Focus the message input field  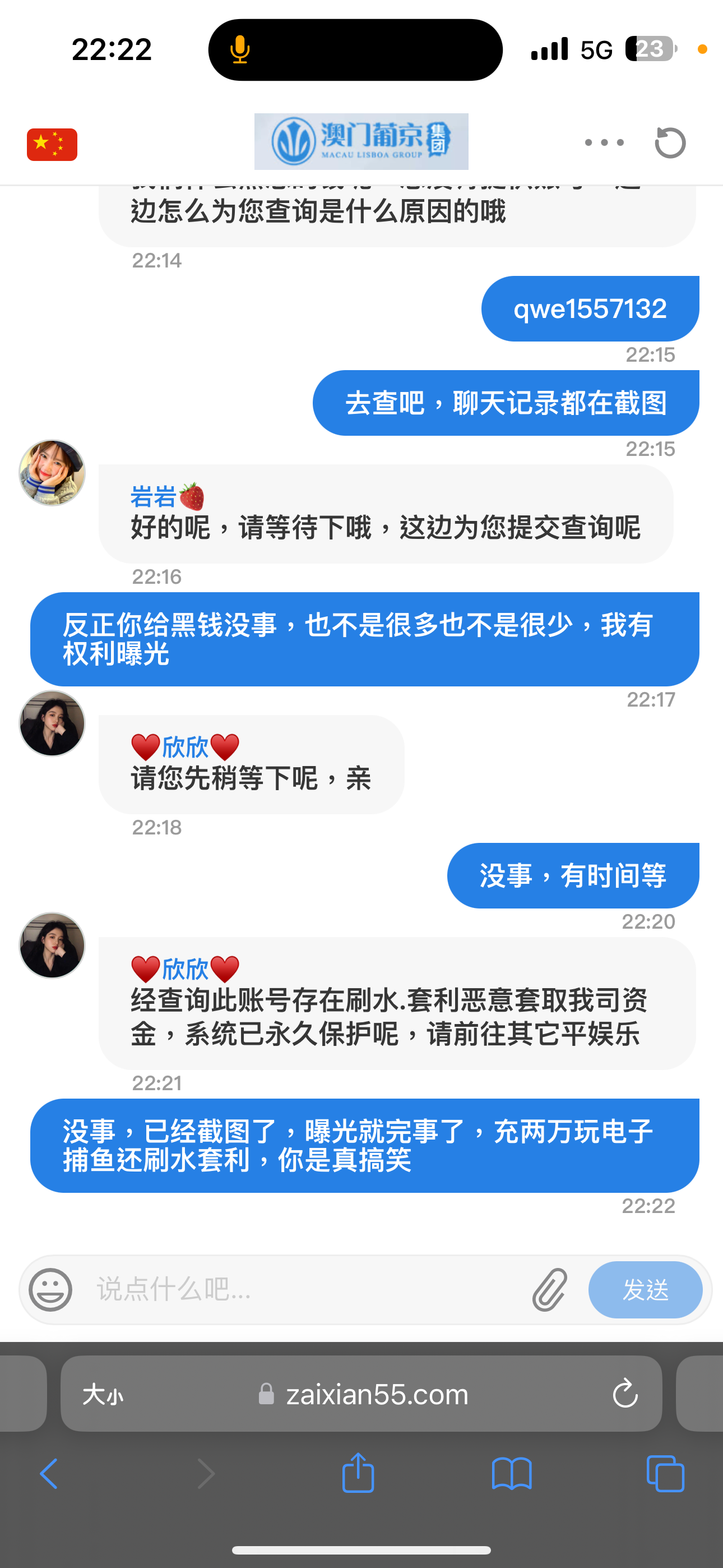pyautogui.click(x=304, y=1289)
